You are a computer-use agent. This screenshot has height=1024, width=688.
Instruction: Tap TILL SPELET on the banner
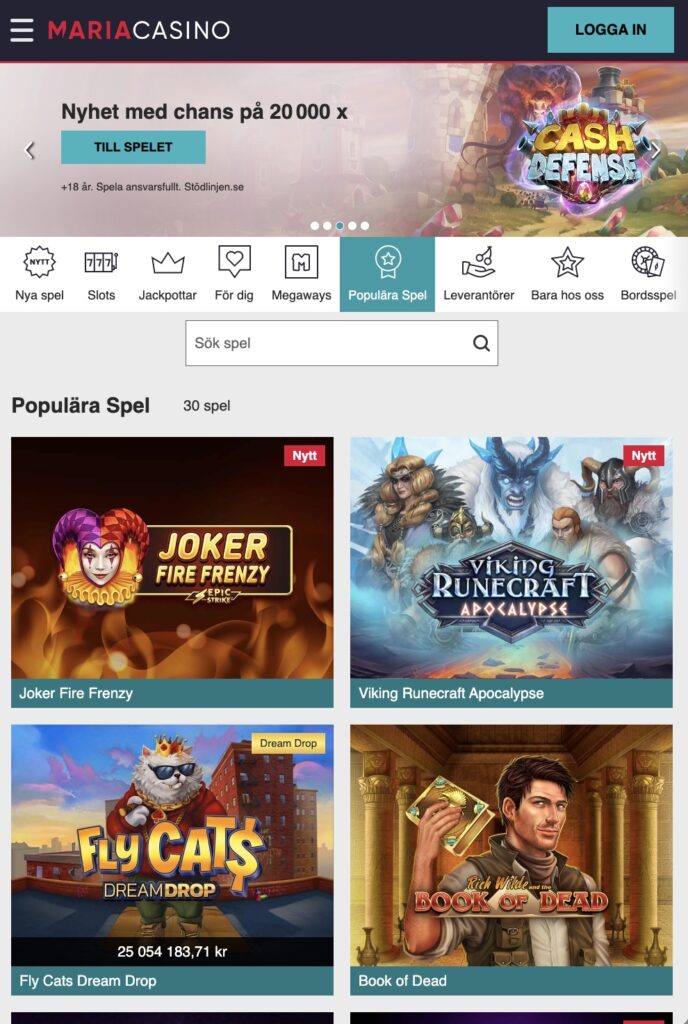(133, 147)
